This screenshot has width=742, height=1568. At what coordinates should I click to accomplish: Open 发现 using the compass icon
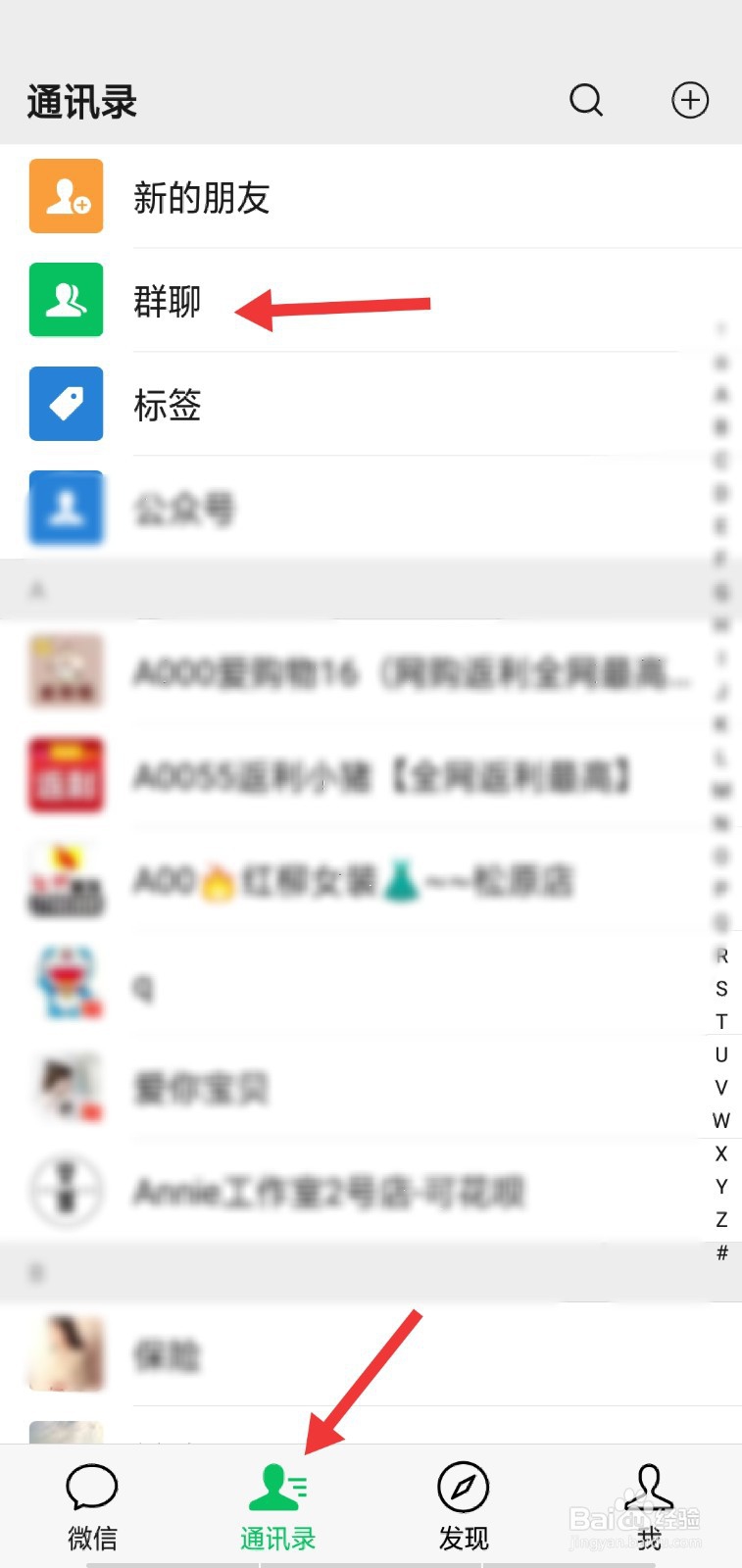(462, 1486)
